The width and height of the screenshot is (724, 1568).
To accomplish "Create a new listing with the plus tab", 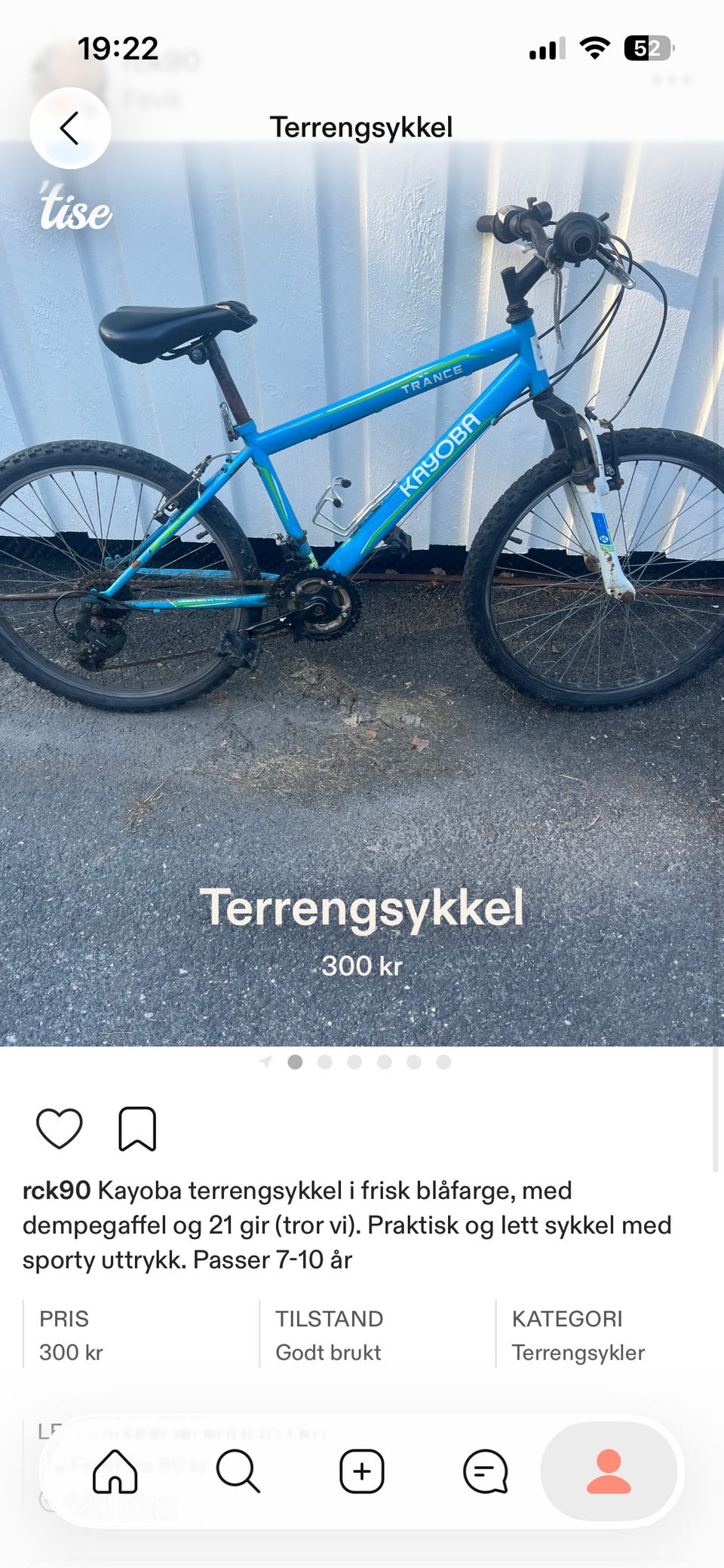I will [362, 1471].
